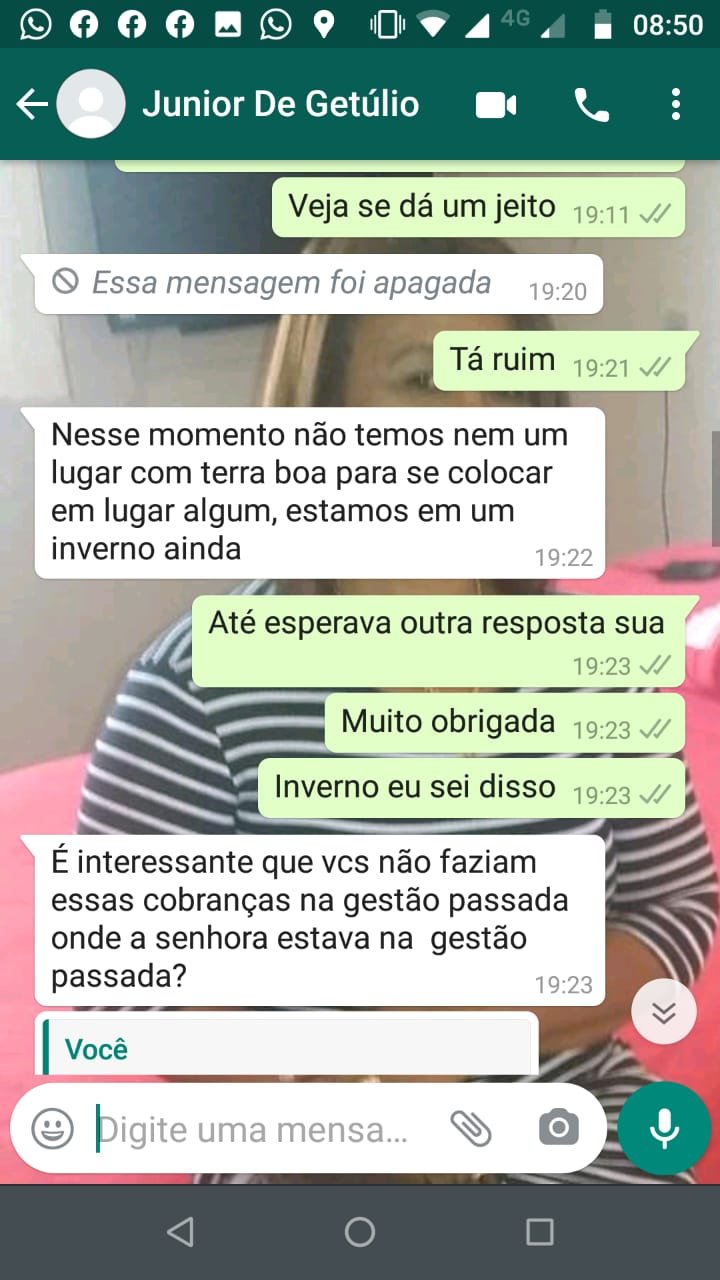Open contact info for Junior De Getúlio
The width and height of the screenshot is (720, 1280).
click(x=280, y=104)
